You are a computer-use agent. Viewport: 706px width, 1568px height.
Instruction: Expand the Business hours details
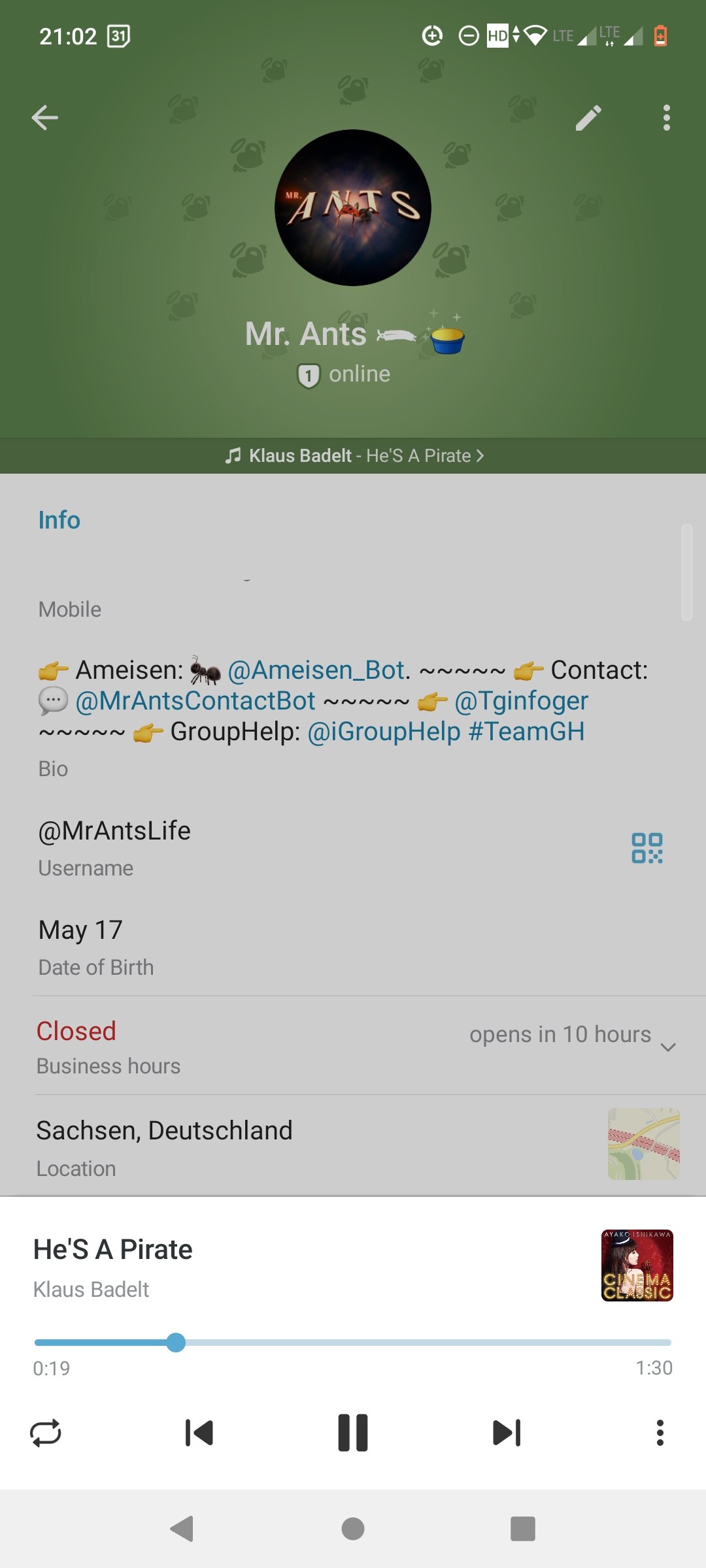667,1047
